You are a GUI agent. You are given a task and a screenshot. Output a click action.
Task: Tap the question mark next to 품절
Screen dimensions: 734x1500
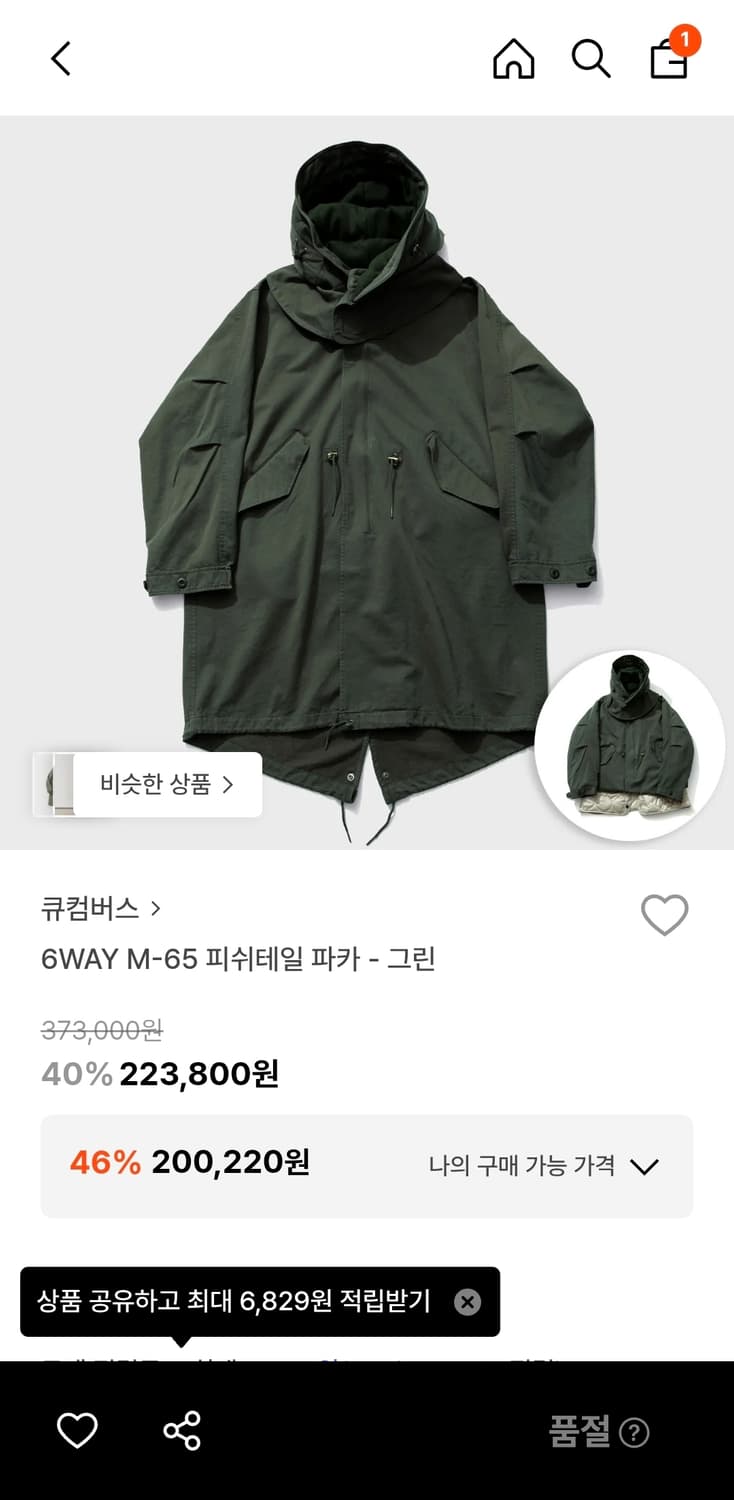635,1432
